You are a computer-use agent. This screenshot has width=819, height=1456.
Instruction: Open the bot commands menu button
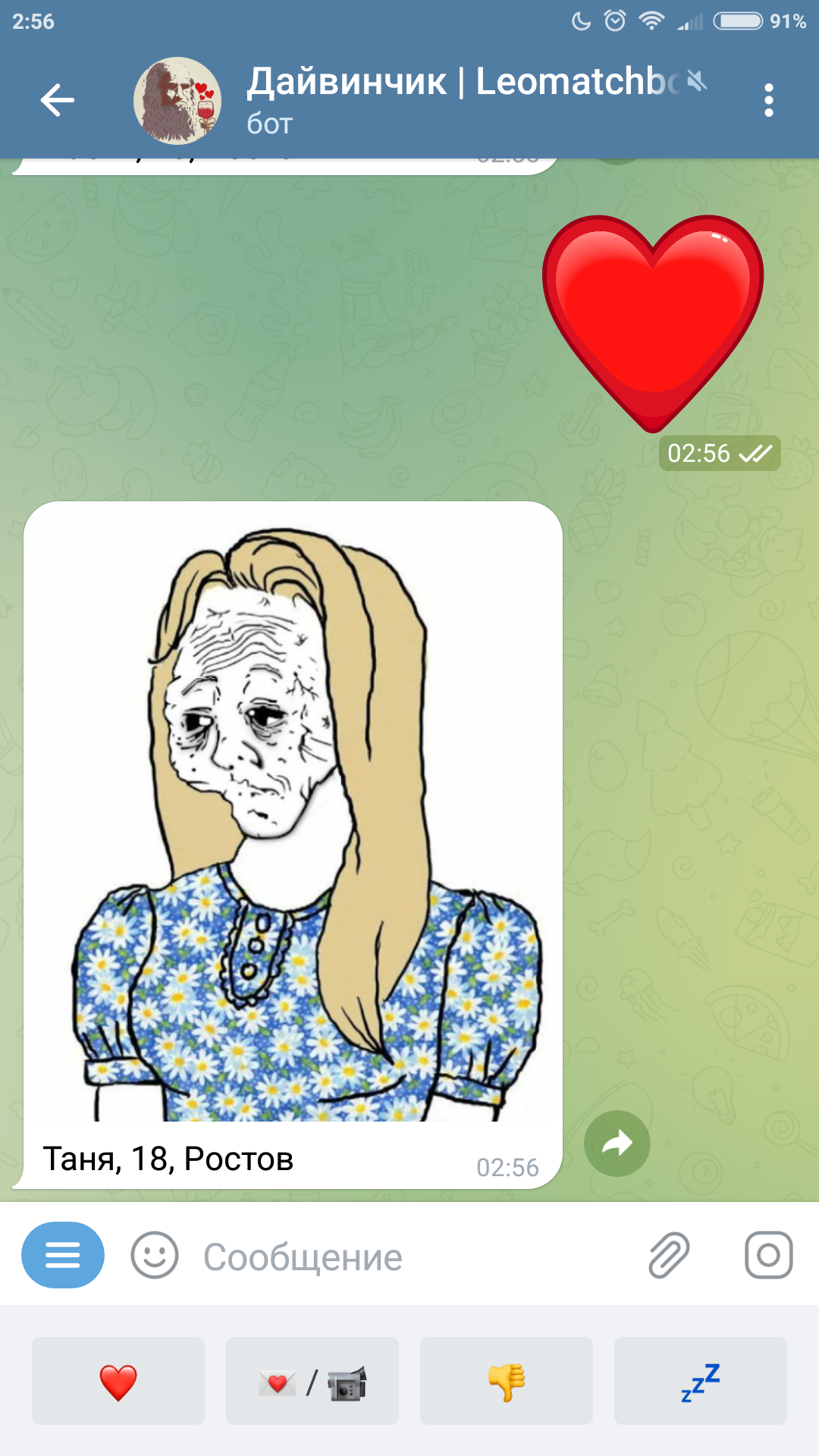pos(63,1255)
